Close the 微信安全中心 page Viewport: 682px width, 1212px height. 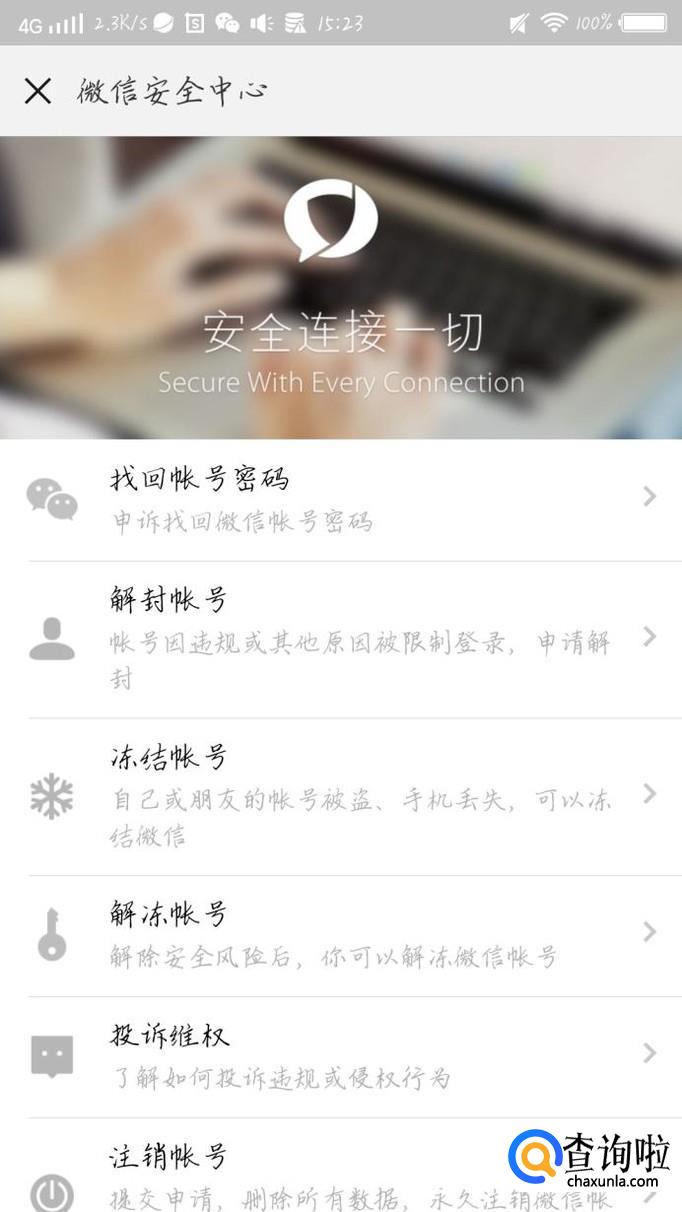[38, 91]
